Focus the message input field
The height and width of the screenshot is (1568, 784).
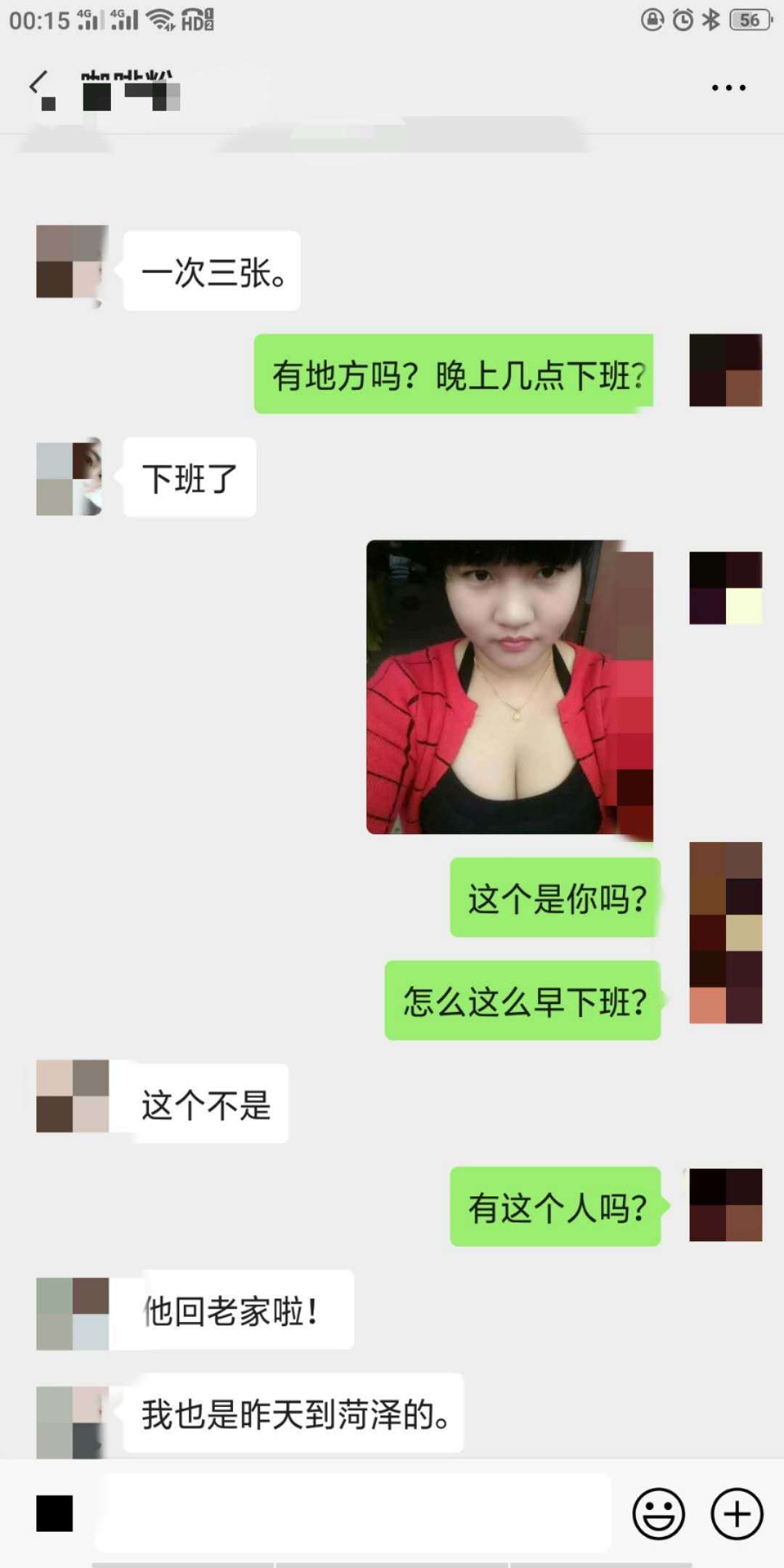(x=353, y=1513)
